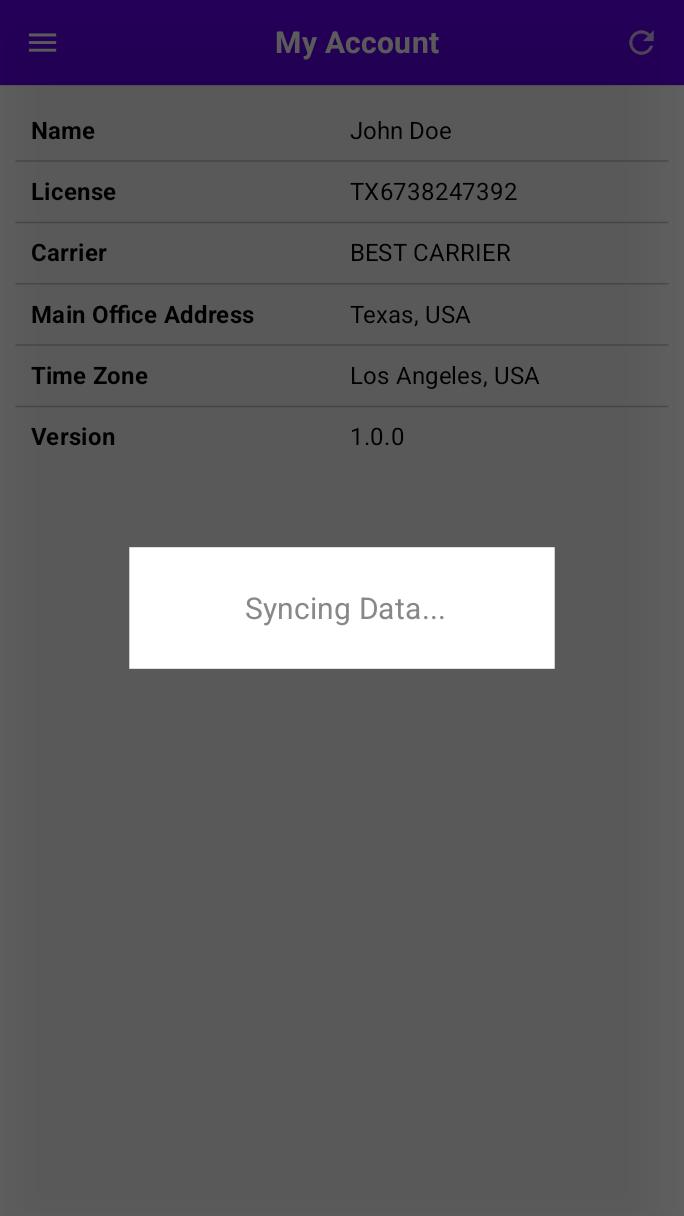Tap the refresh sync icon

641,42
